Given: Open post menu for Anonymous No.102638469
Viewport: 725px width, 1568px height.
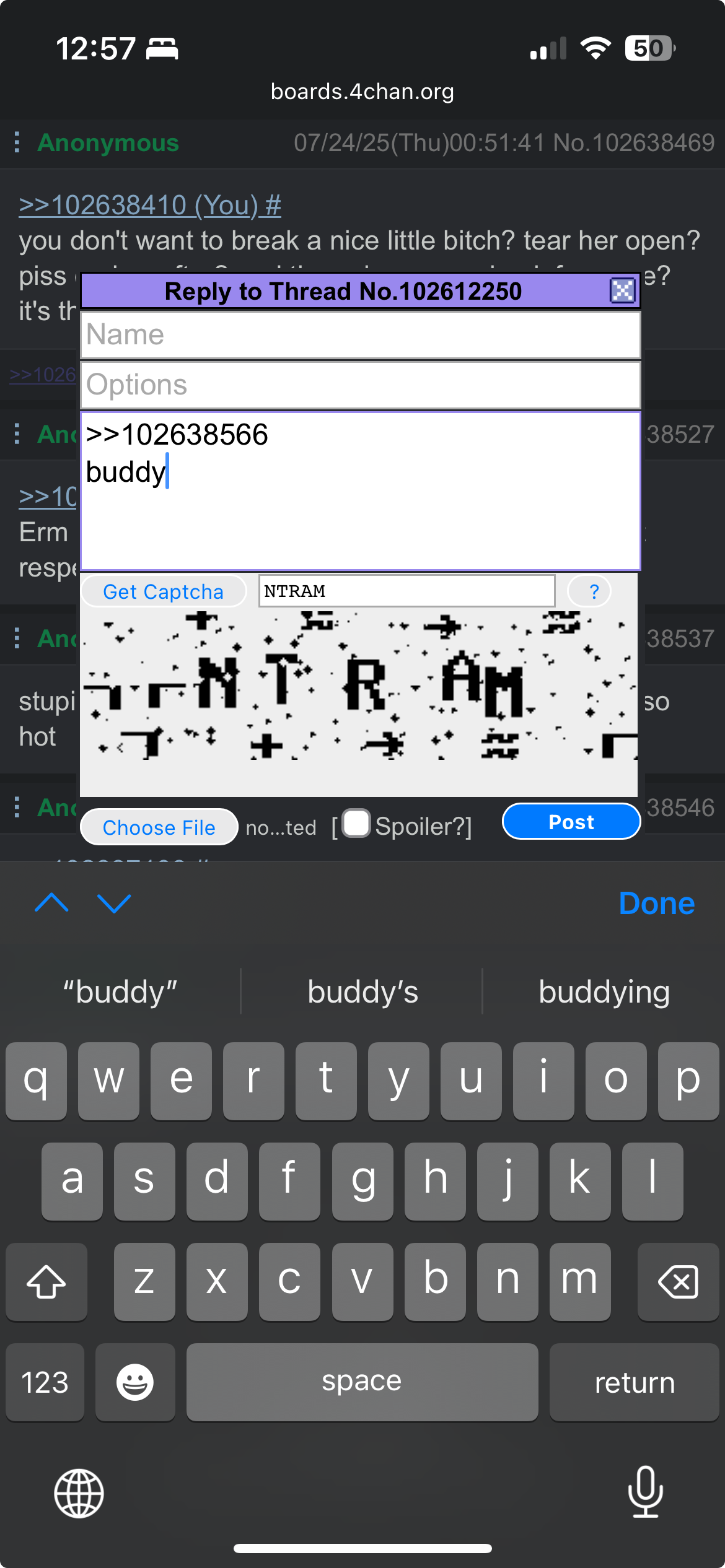Looking at the screenshot, I should [17, 142].
